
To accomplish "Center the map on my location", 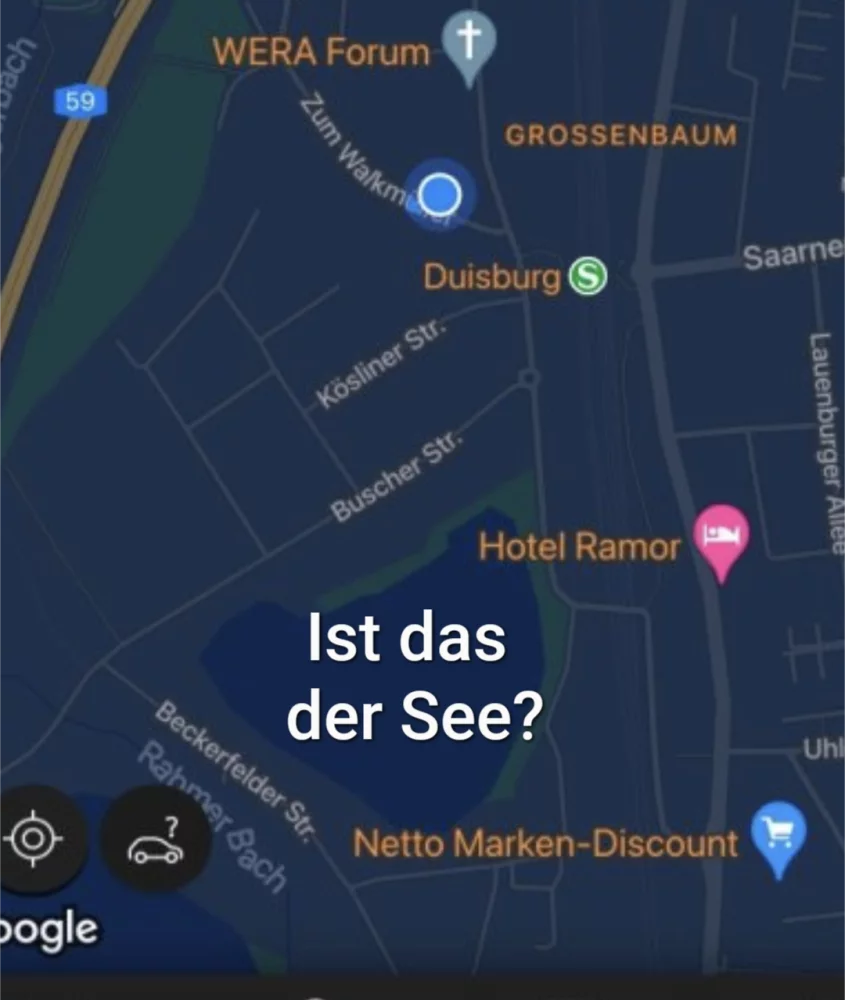I will [x=33, y=840].
